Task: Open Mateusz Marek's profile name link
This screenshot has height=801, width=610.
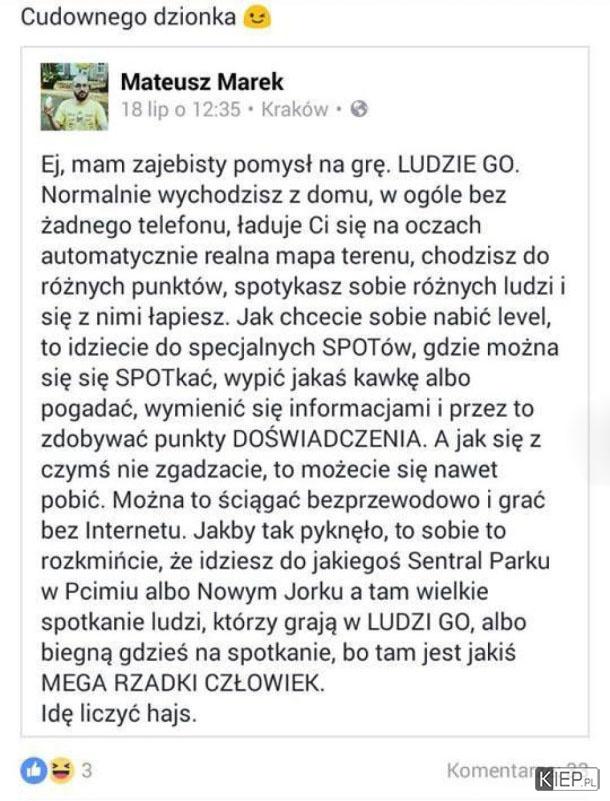Action: pyautogui.click(x=202, y=82)
